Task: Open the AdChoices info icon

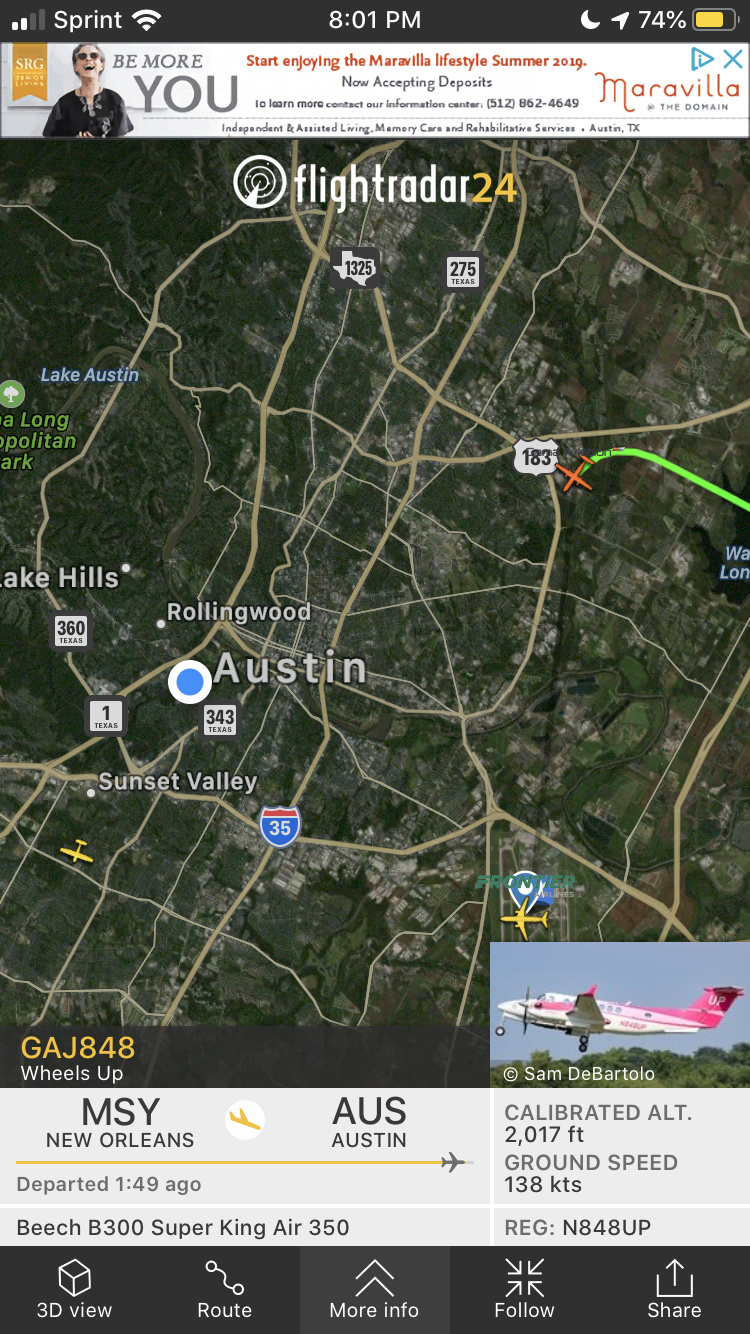Action: 704,59
